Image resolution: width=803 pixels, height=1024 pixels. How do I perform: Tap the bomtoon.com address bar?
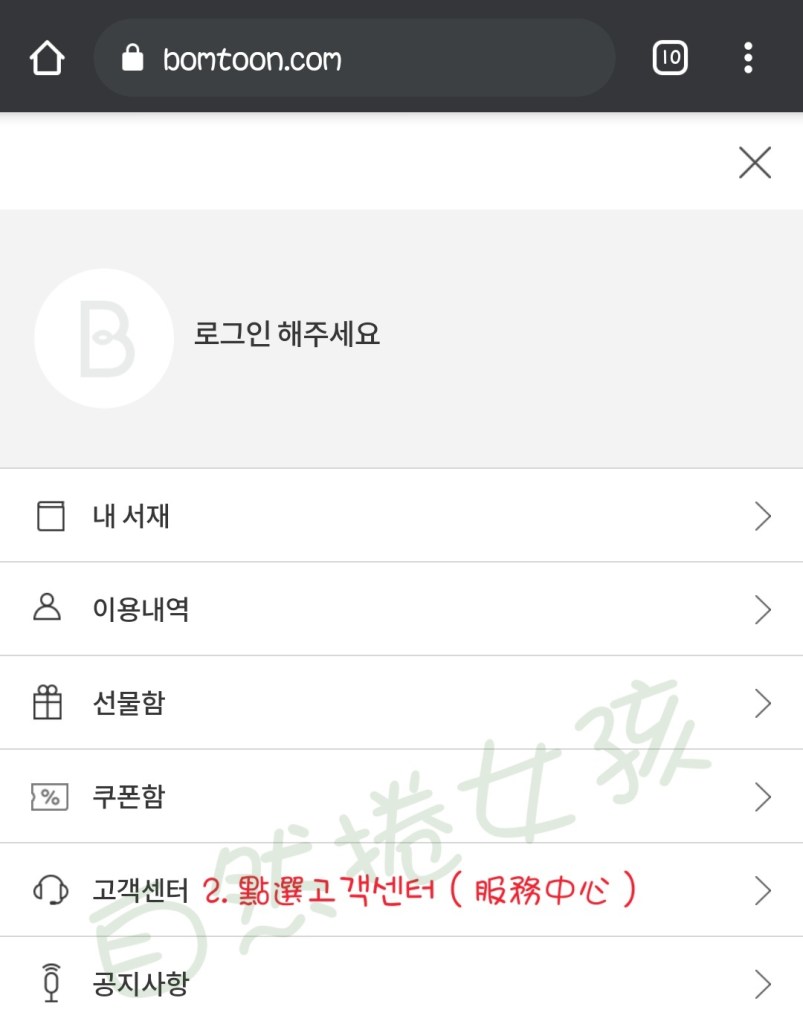pos(353,58)
